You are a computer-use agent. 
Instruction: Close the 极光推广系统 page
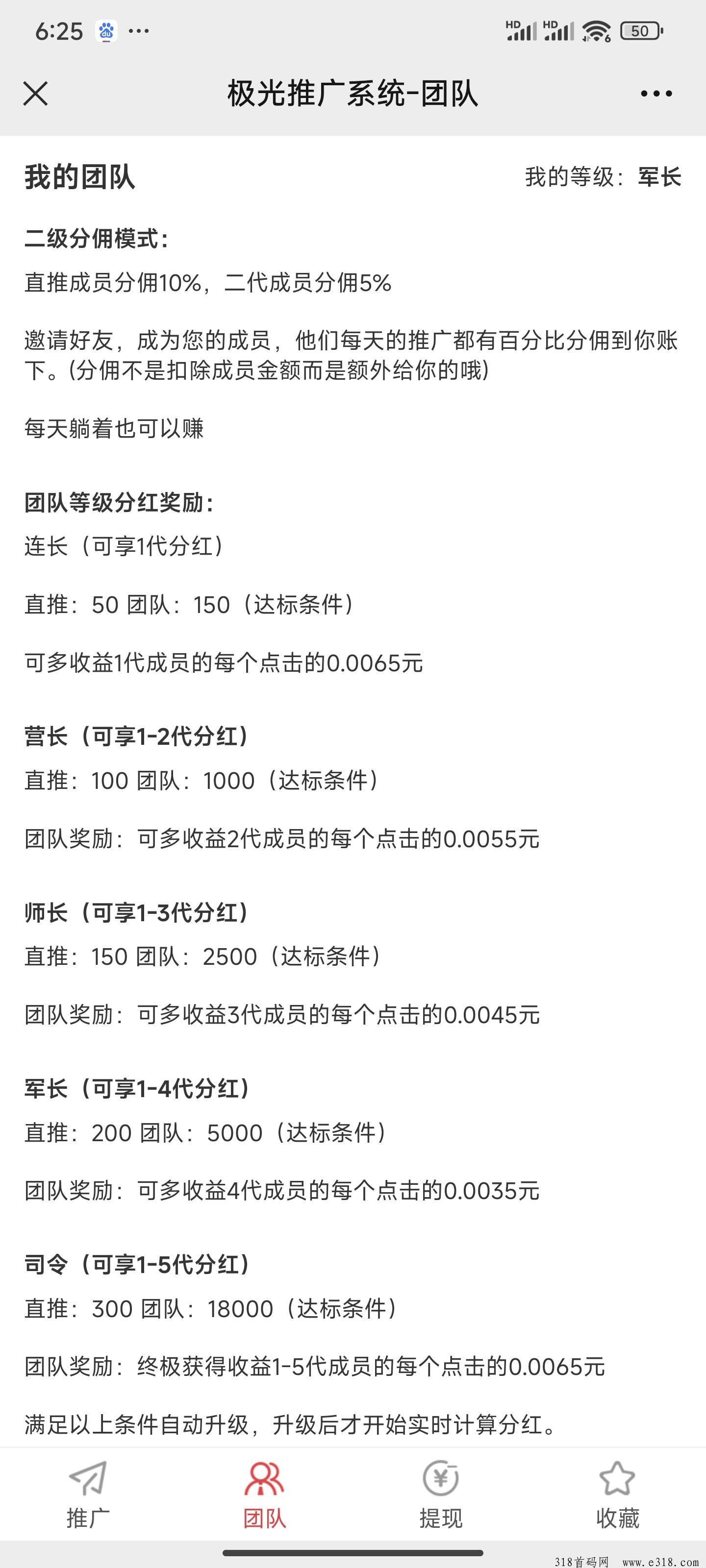35,94
